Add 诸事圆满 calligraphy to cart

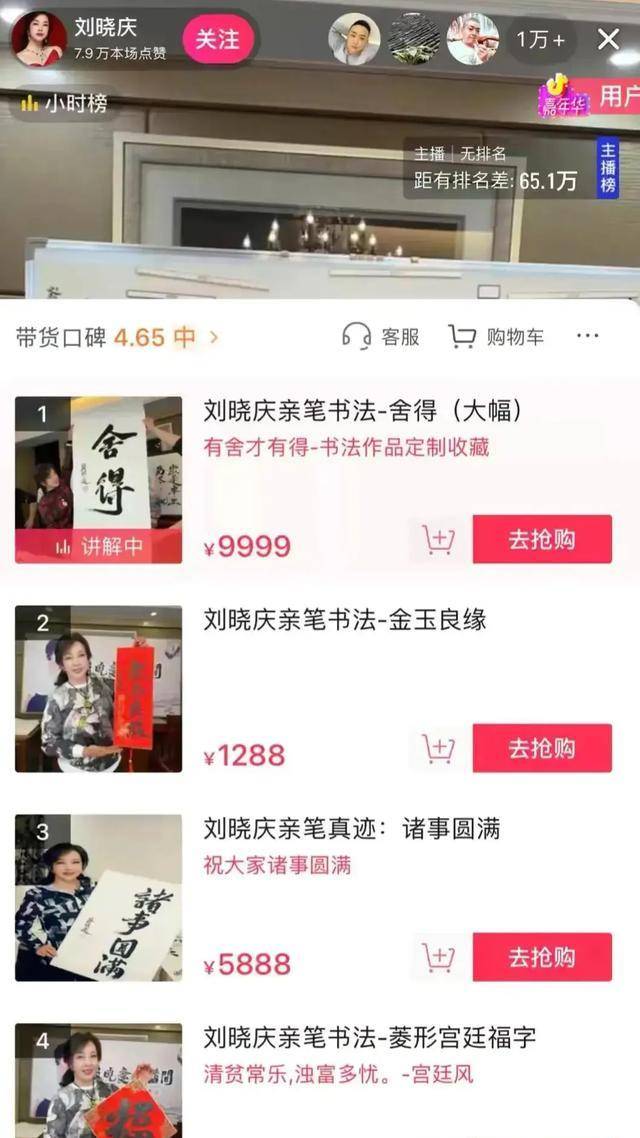coord(439,958)
